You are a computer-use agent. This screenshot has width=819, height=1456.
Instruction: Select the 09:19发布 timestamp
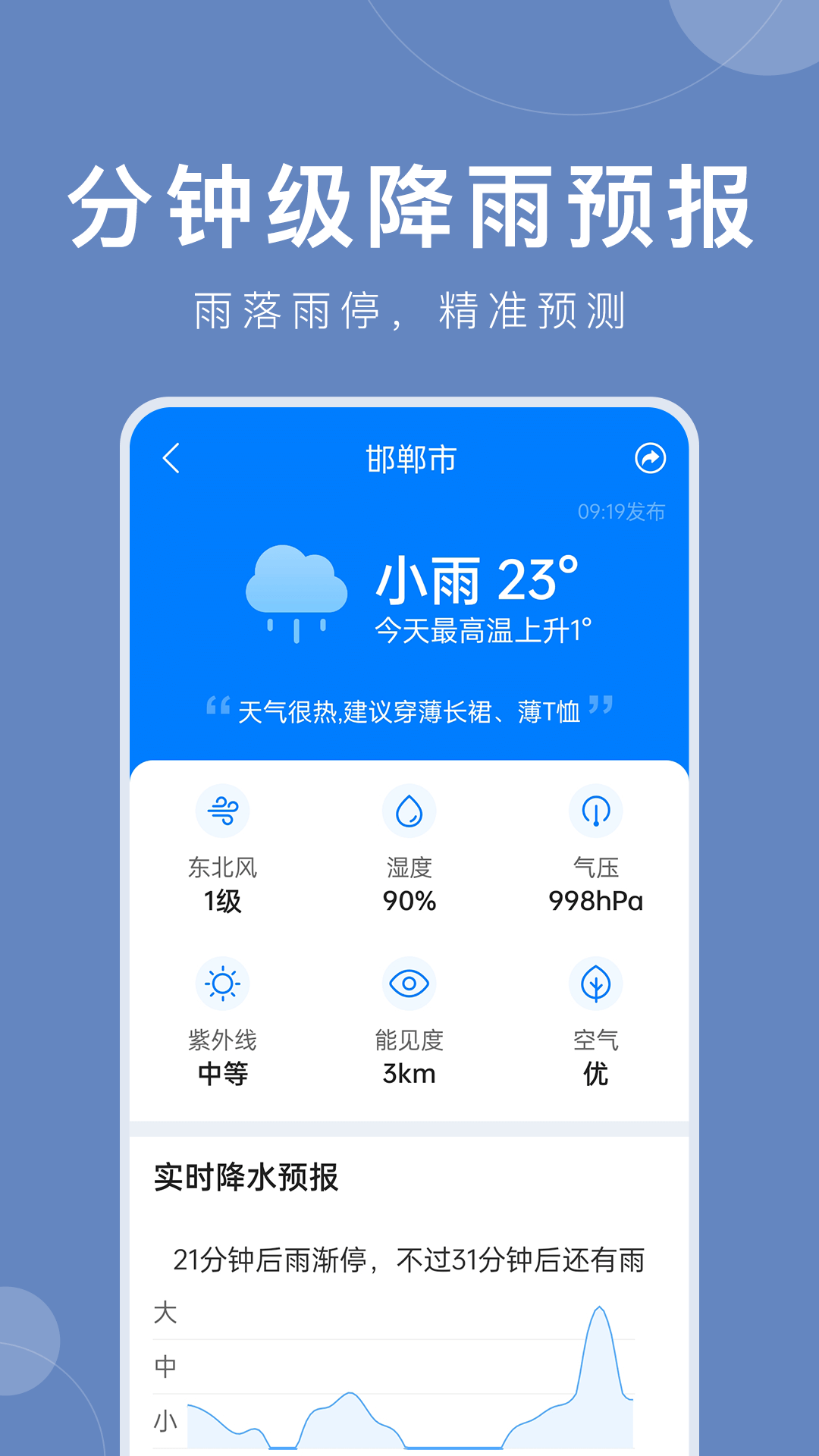coord(622,510)
